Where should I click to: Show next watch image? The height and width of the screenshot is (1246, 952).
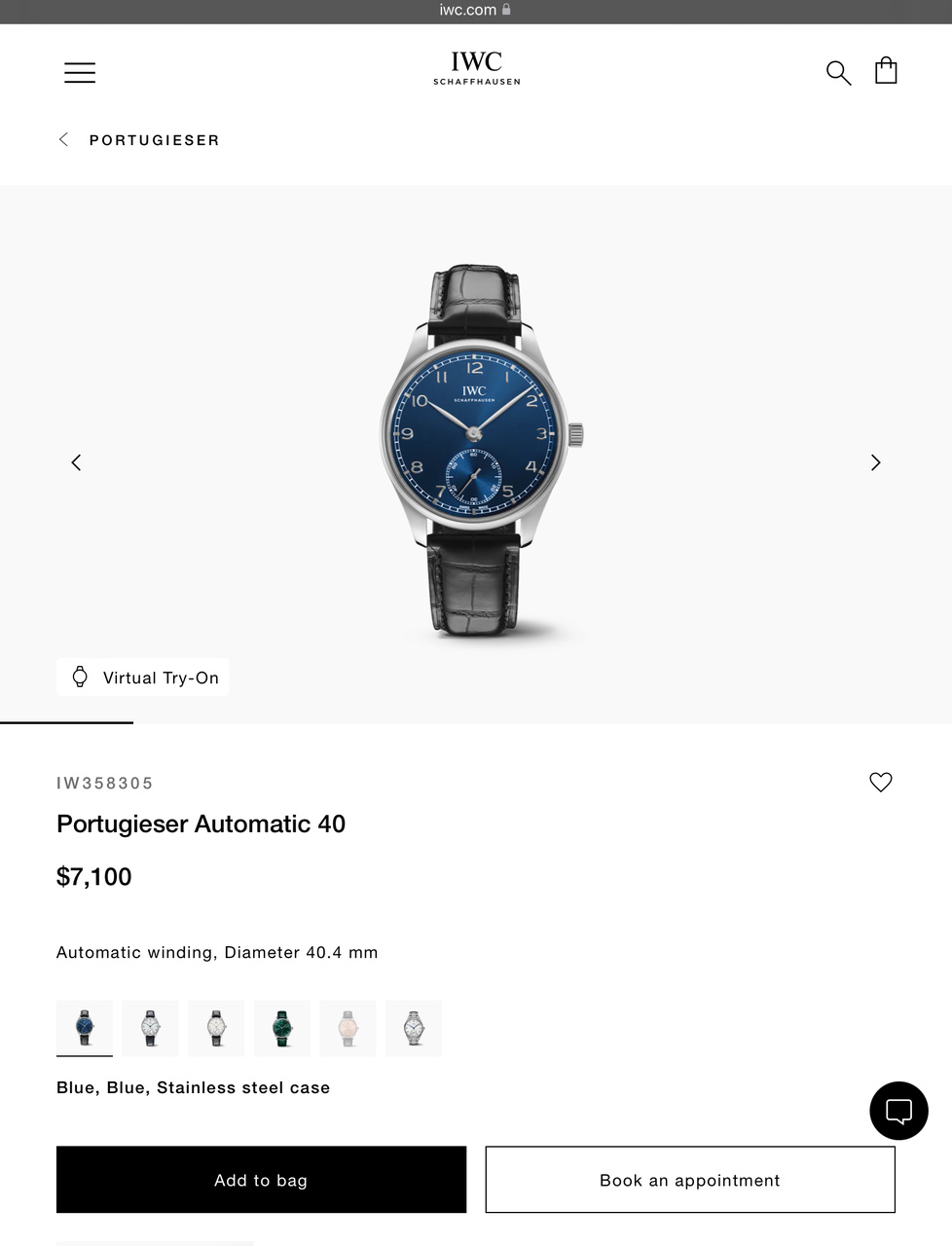[875, 462]
